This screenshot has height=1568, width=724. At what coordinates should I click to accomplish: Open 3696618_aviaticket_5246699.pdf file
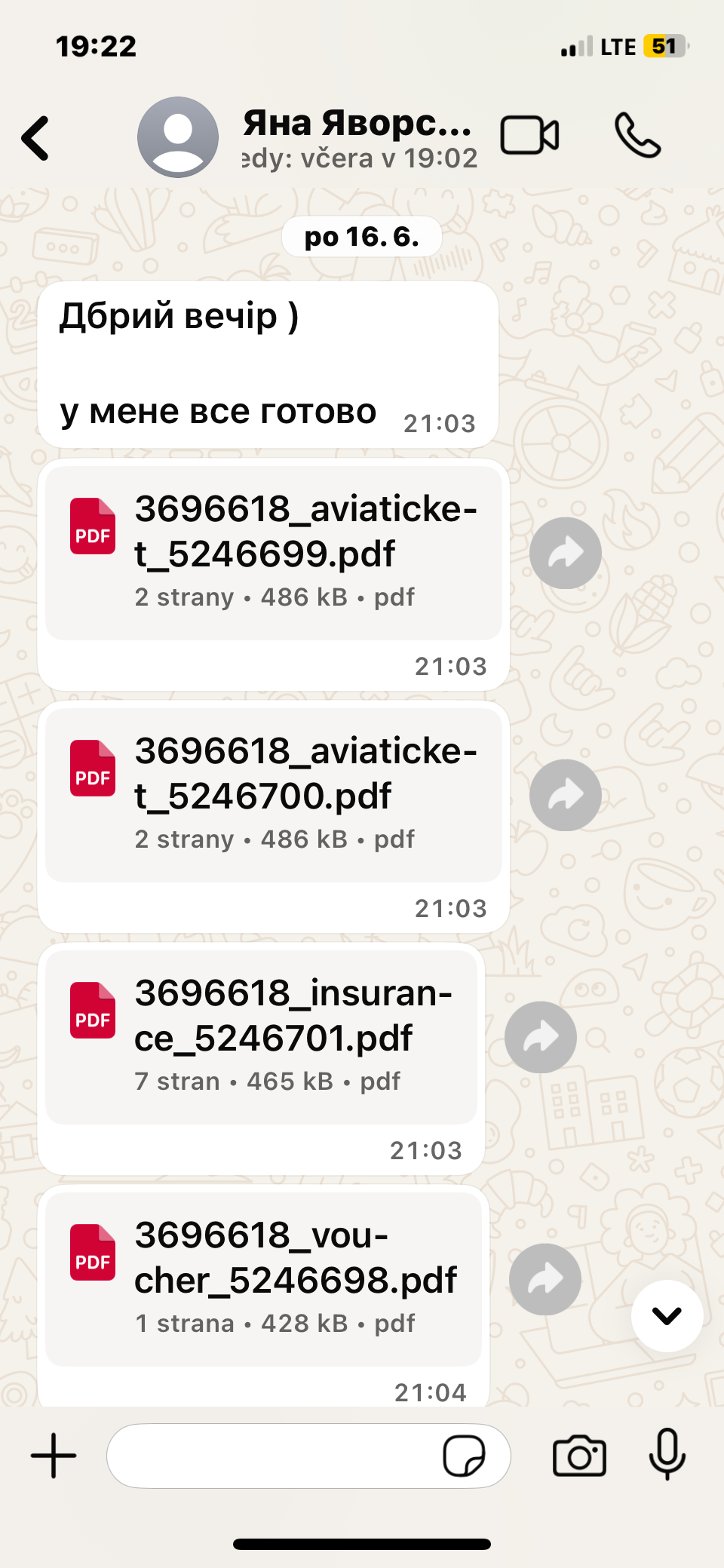(x=273, y=553)
